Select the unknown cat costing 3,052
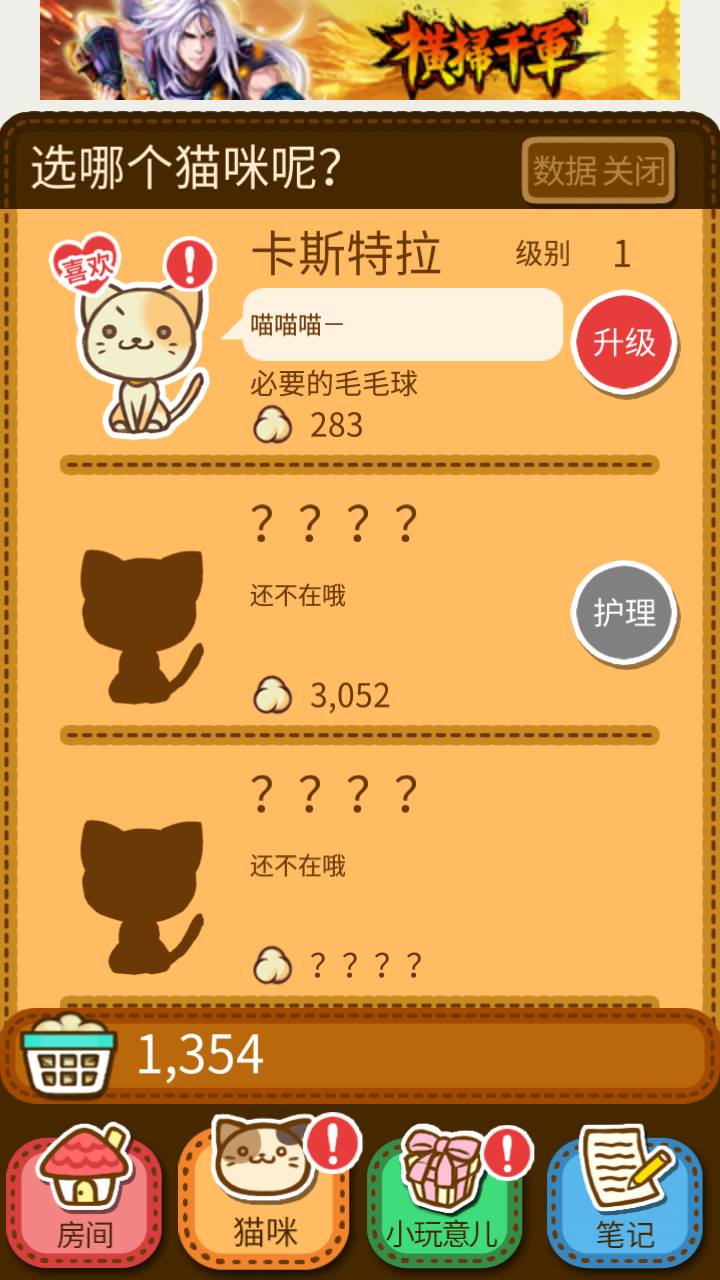This screenshot has height=1280, width=720. (140, 625)
